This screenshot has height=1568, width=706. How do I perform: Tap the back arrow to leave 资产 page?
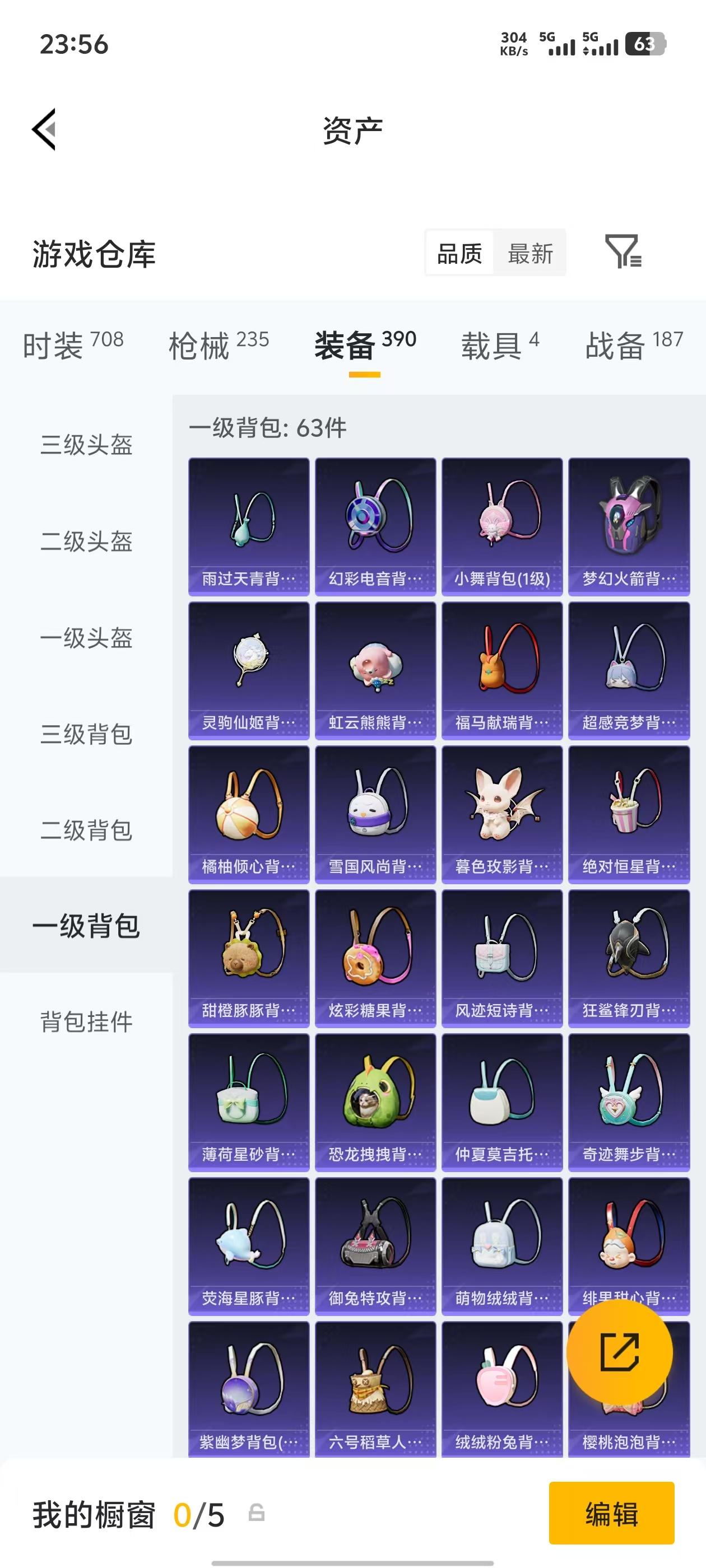[44, 130]
